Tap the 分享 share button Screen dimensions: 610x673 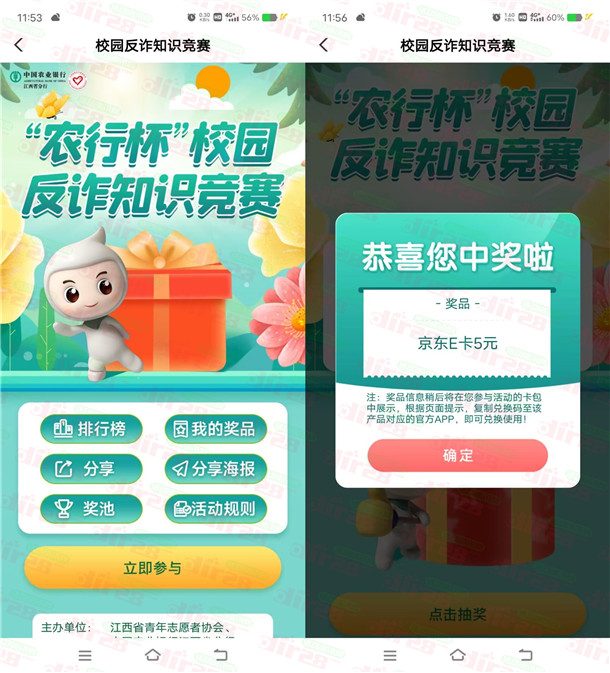[x=91, y=469]
